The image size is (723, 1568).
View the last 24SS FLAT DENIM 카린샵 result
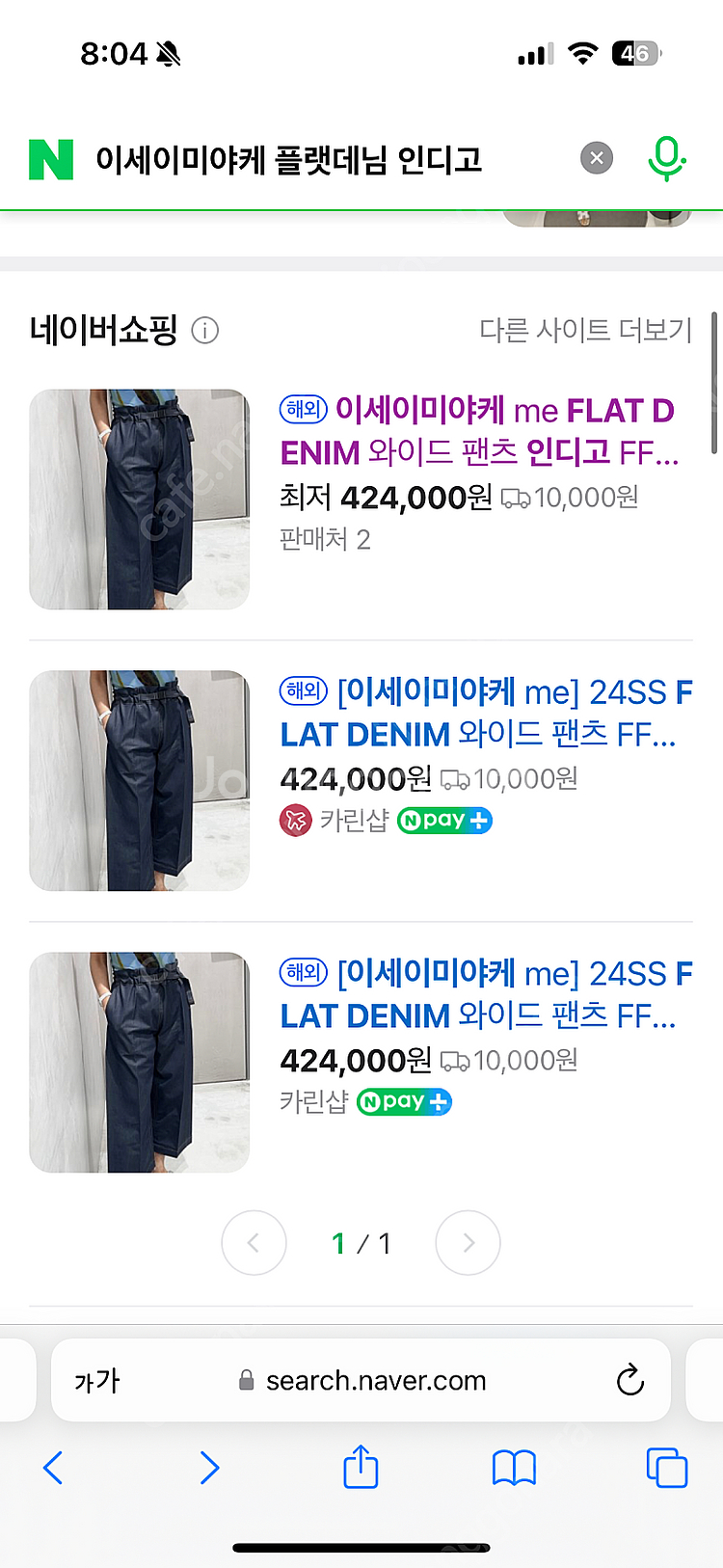pos(485,994)
